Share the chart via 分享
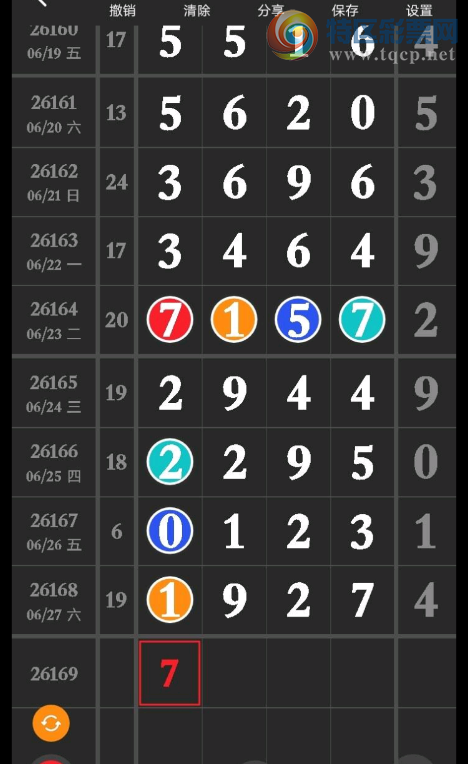468x764 pixels. click(x=271, y=10)
